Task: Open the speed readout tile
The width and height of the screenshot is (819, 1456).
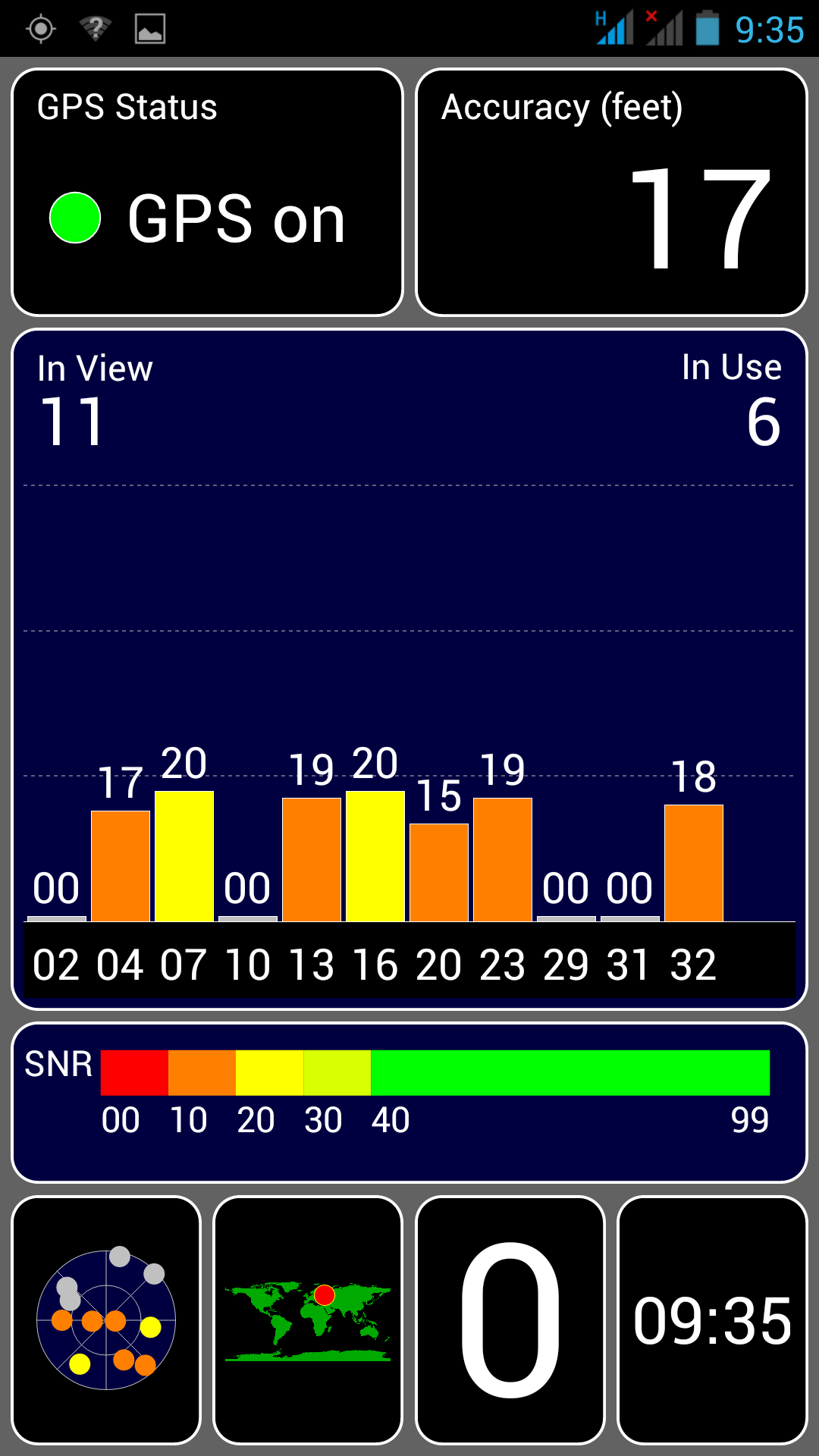Action: [x=510, y=1320]
